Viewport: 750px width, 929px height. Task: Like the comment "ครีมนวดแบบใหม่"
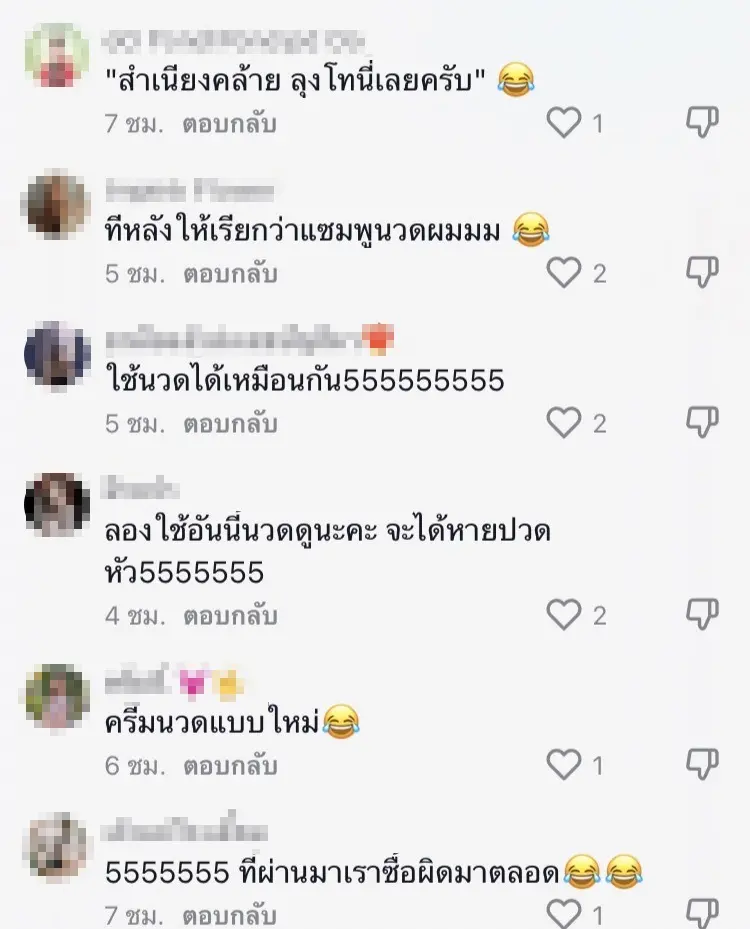[565, 766]
